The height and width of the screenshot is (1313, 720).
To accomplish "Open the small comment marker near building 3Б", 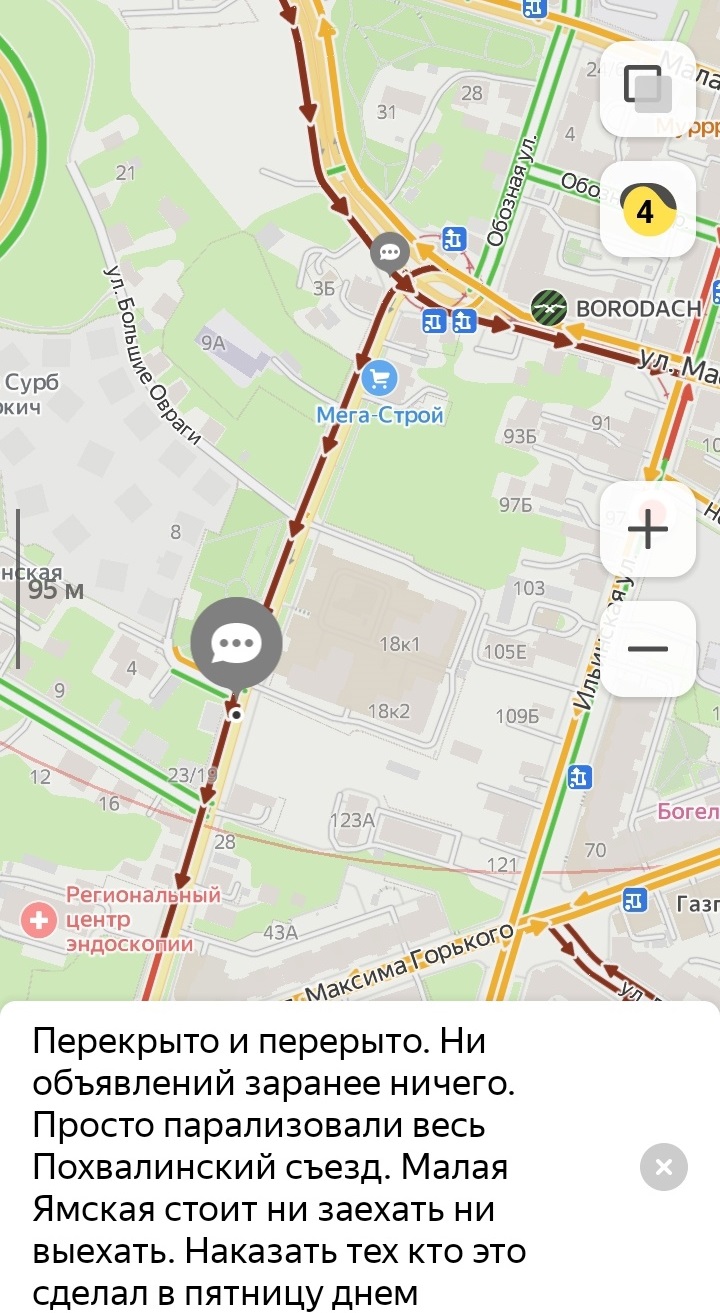I will [390, 252].
